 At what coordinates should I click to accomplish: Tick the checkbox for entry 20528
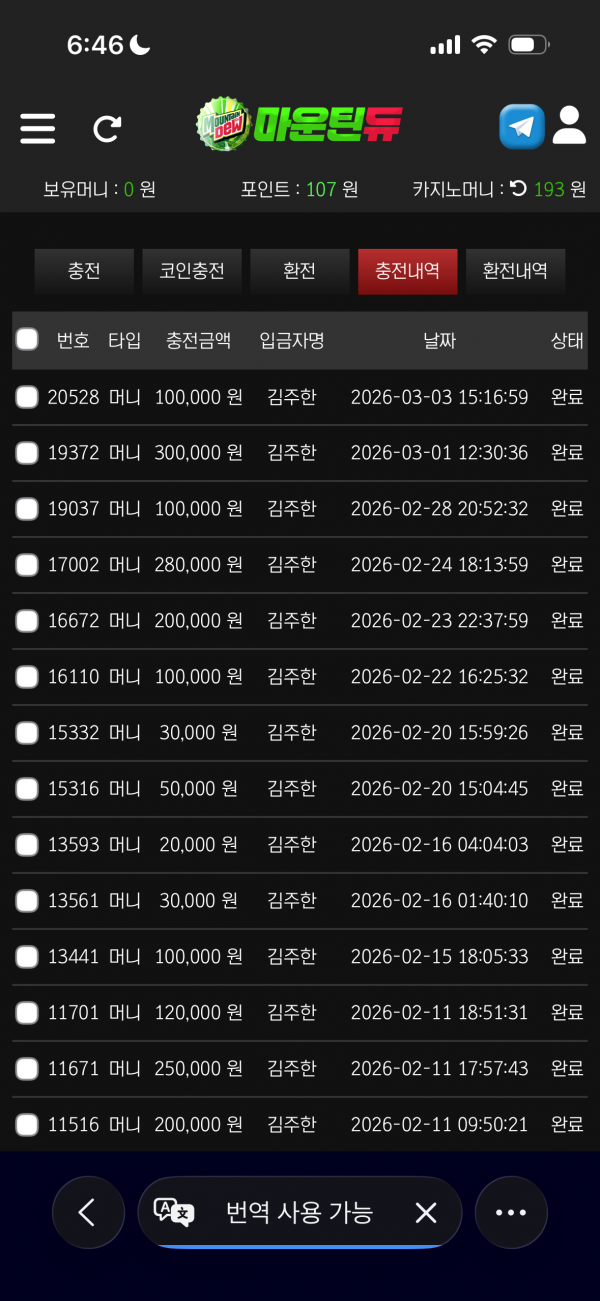click(x=27, y=397)
